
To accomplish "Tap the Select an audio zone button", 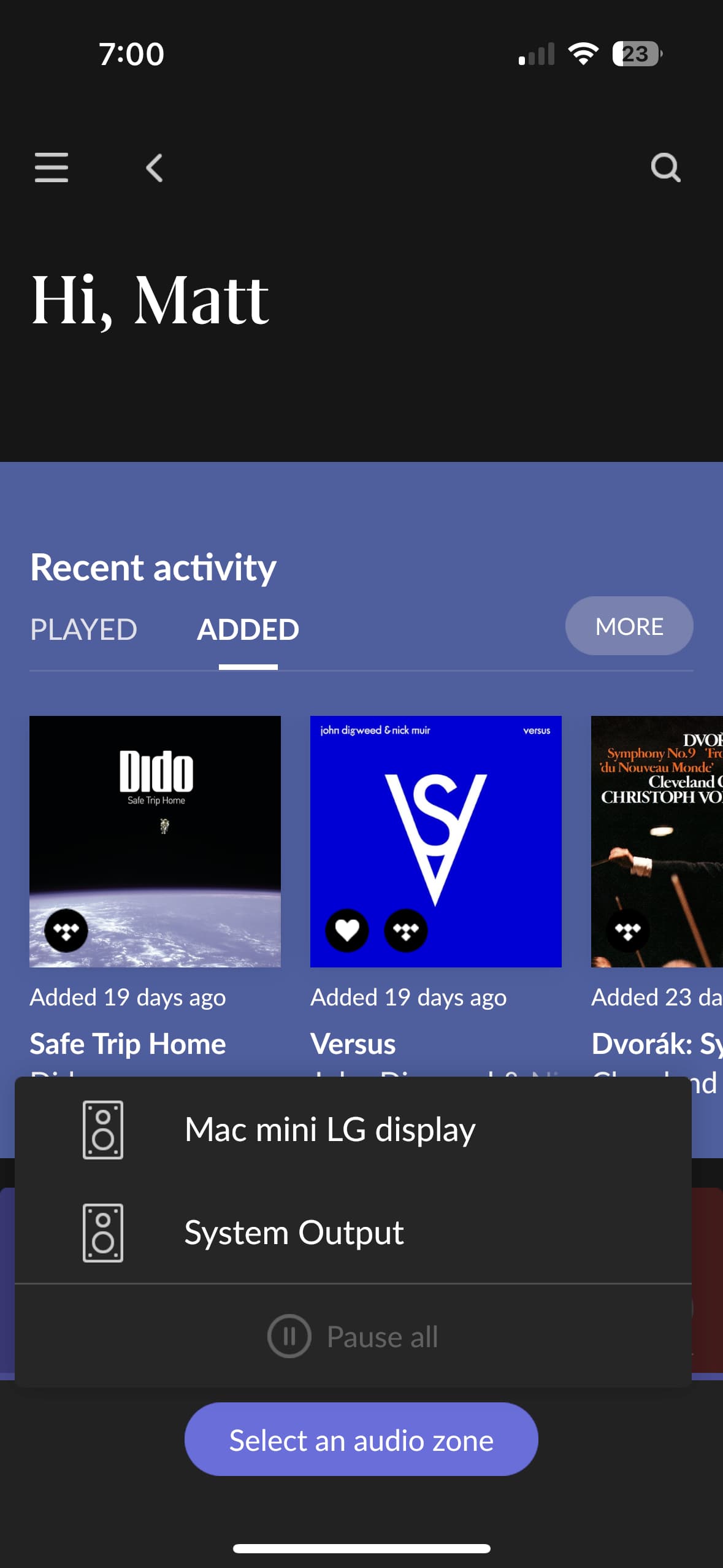I will (361, 1440).
